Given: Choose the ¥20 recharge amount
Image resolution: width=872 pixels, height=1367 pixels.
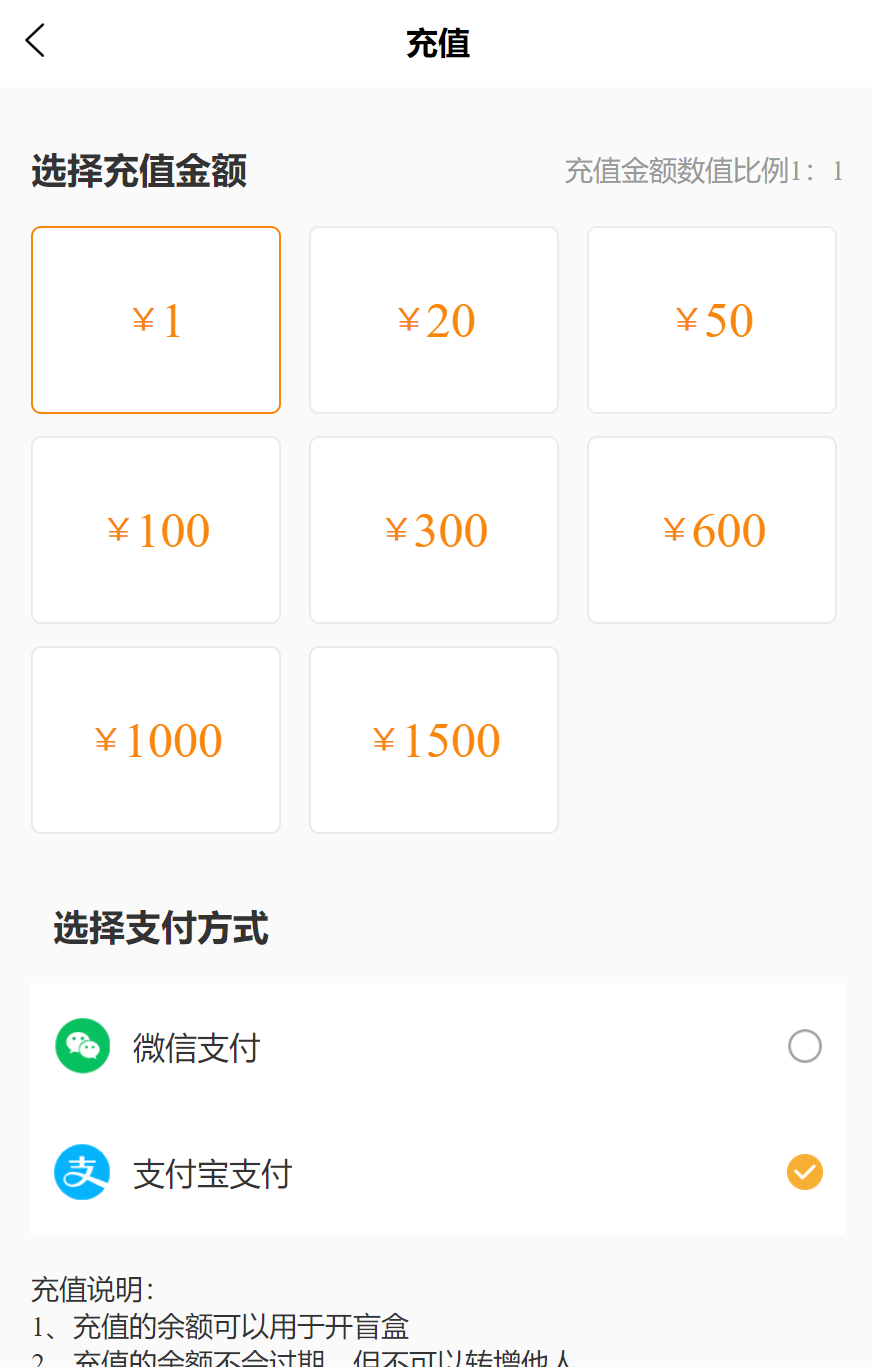Looking at the screenshot, I should (x=434, y=320).
